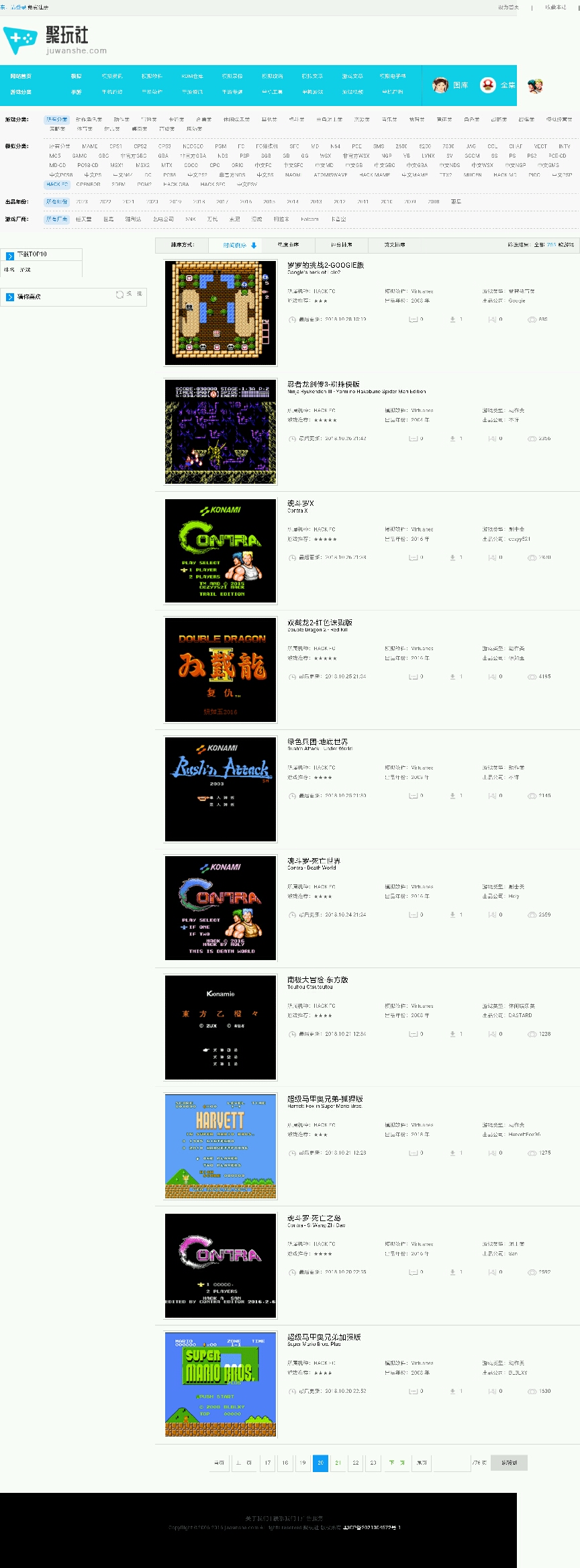The width and height of the screenshot is (580, 1568).
Task: Open the Contra X game cover
Action: click(x=220, y=551)
